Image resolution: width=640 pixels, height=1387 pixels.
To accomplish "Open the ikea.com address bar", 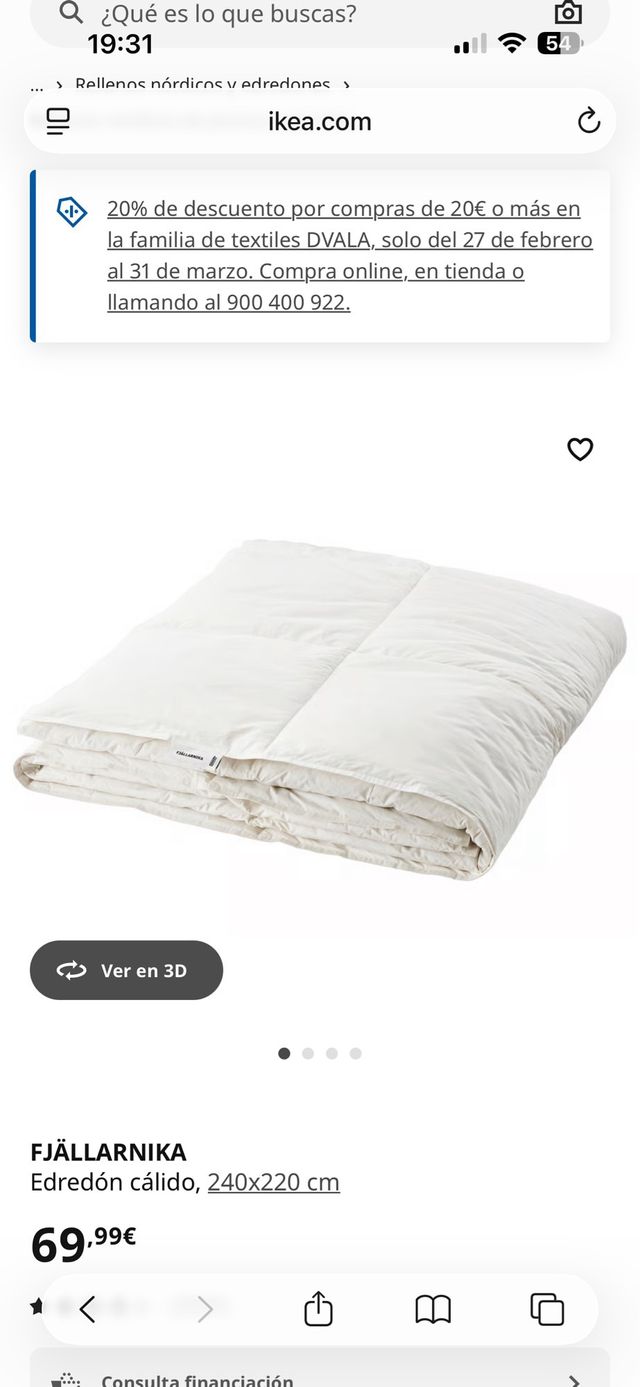I will (320, 122).
